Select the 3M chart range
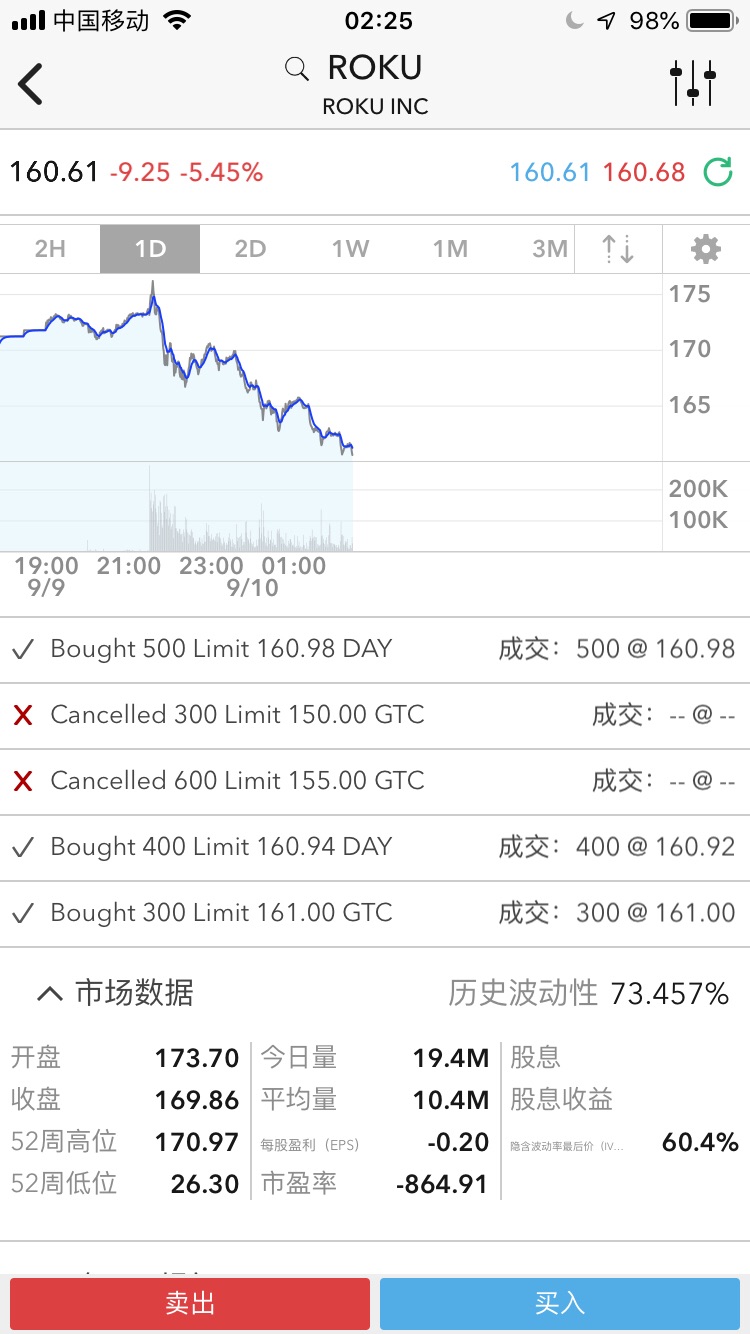 549,249
